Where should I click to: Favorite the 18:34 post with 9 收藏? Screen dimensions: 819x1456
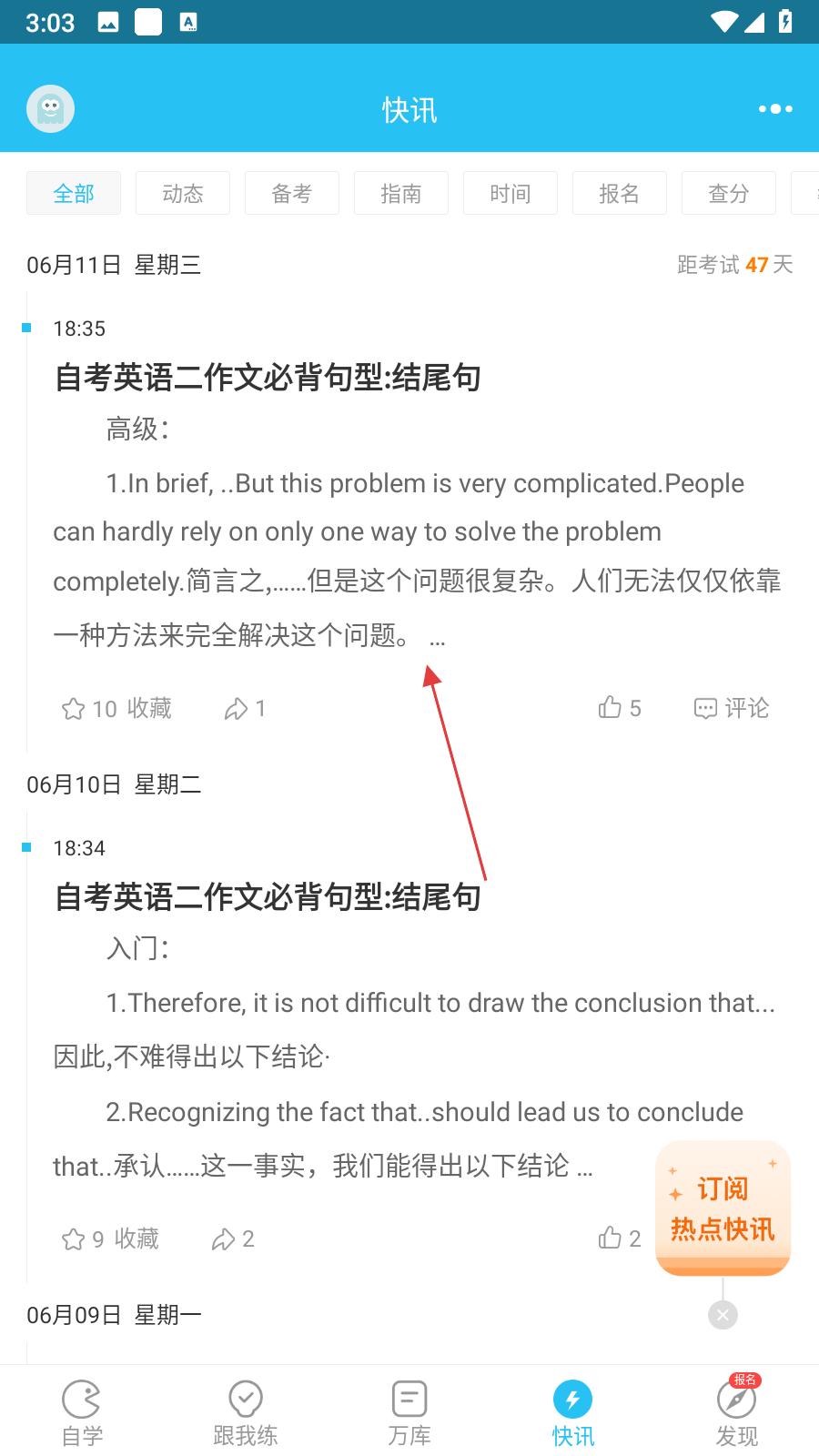coord(109,1239)
